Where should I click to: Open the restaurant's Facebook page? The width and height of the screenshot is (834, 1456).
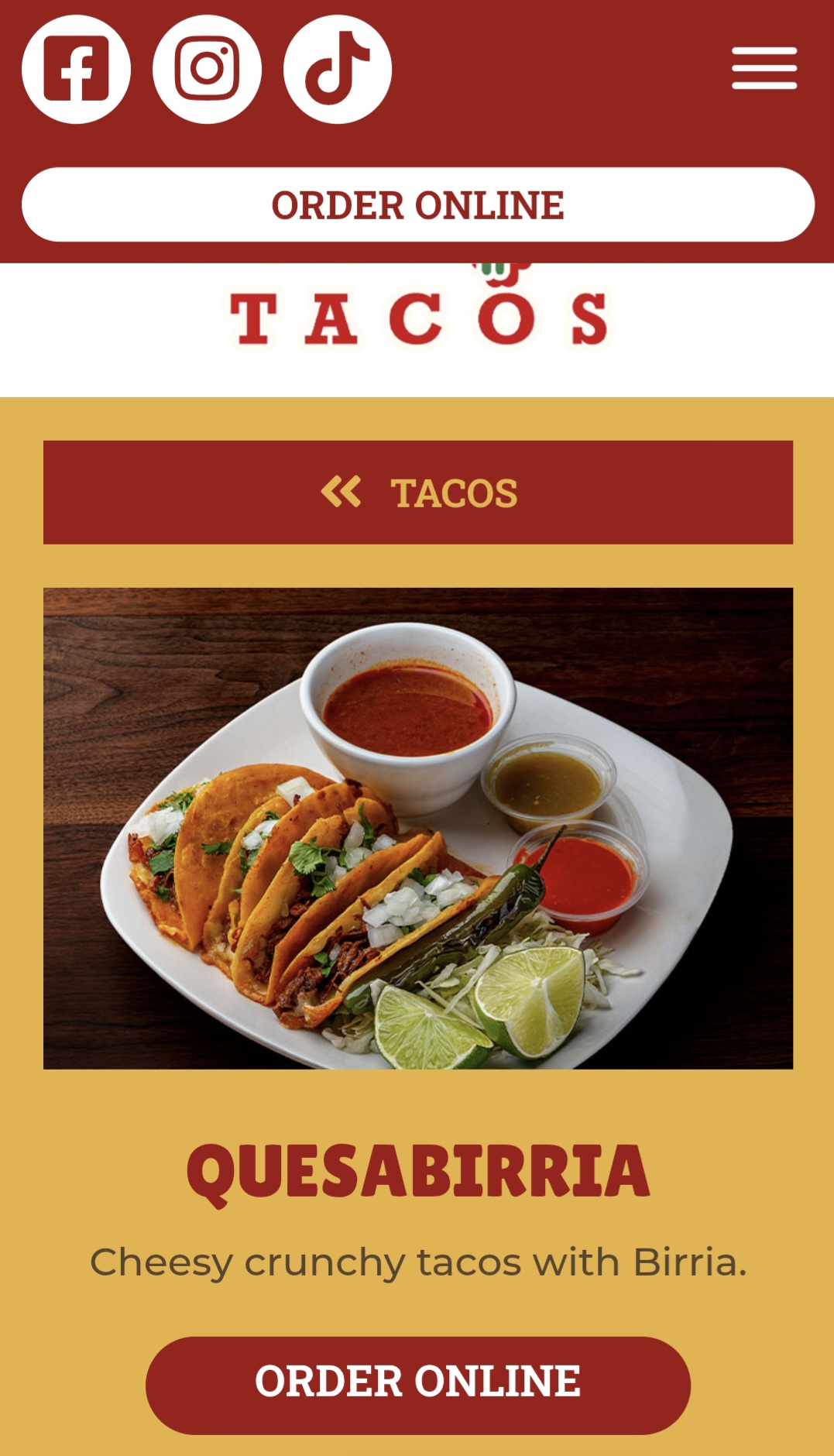tap(76, 69)
